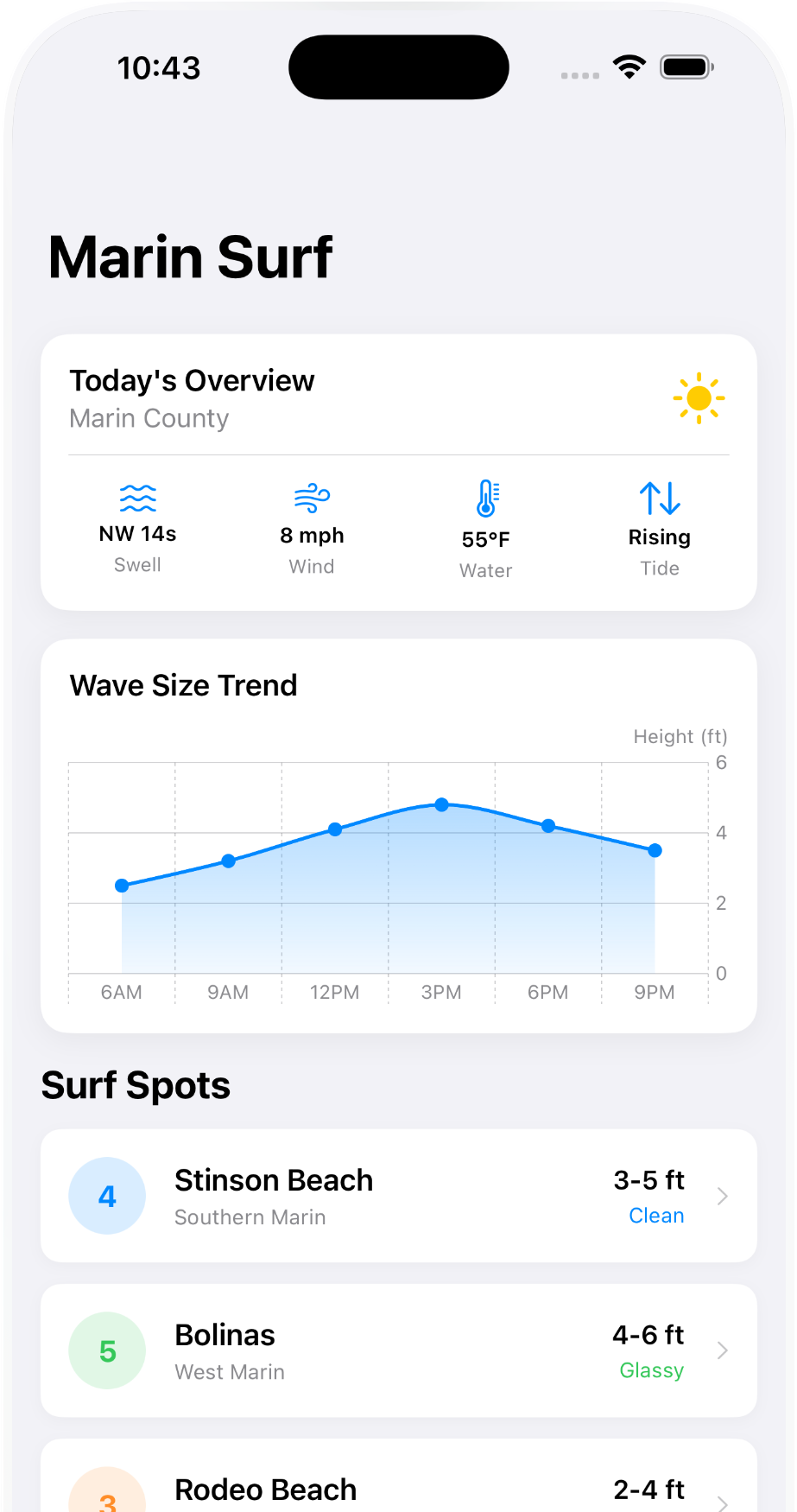Expand the Bolinas row chevron
Image resolution: width=797 pixels, height=1512 pixels.
(x=724, y=1350)
